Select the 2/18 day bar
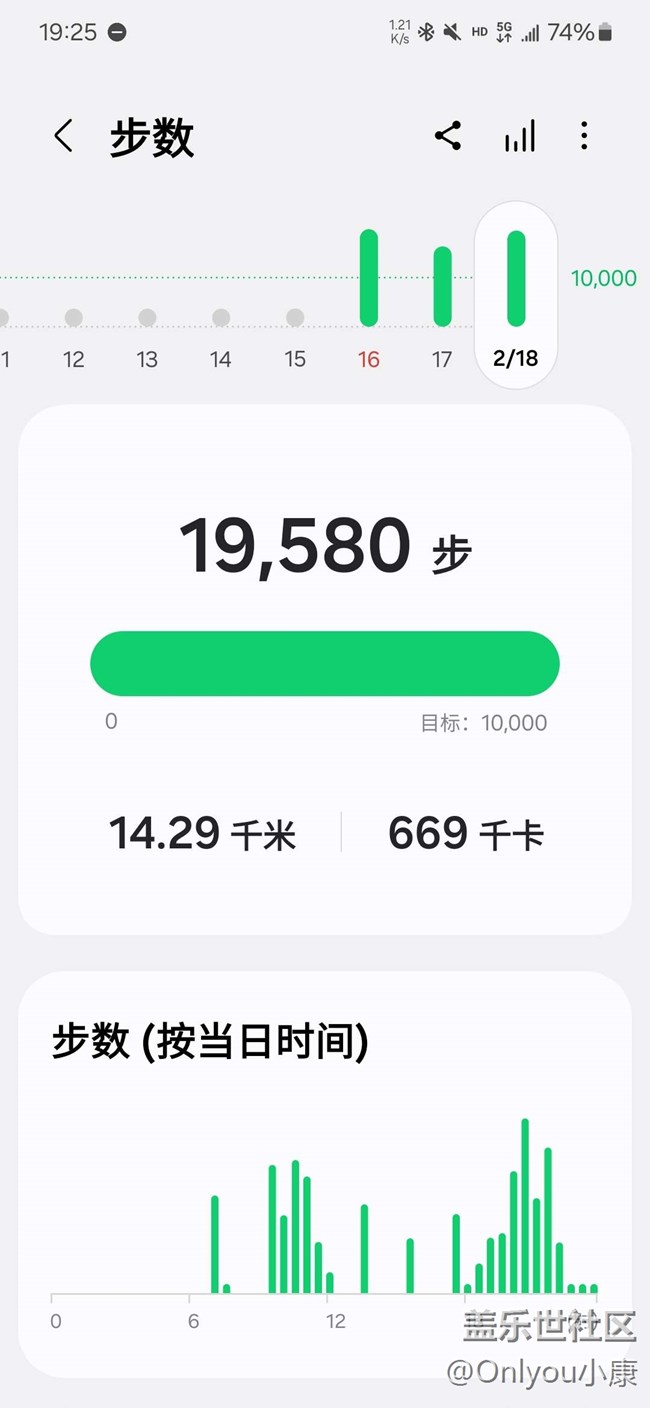Screen dimensions: 650x1408 point(516,296)
